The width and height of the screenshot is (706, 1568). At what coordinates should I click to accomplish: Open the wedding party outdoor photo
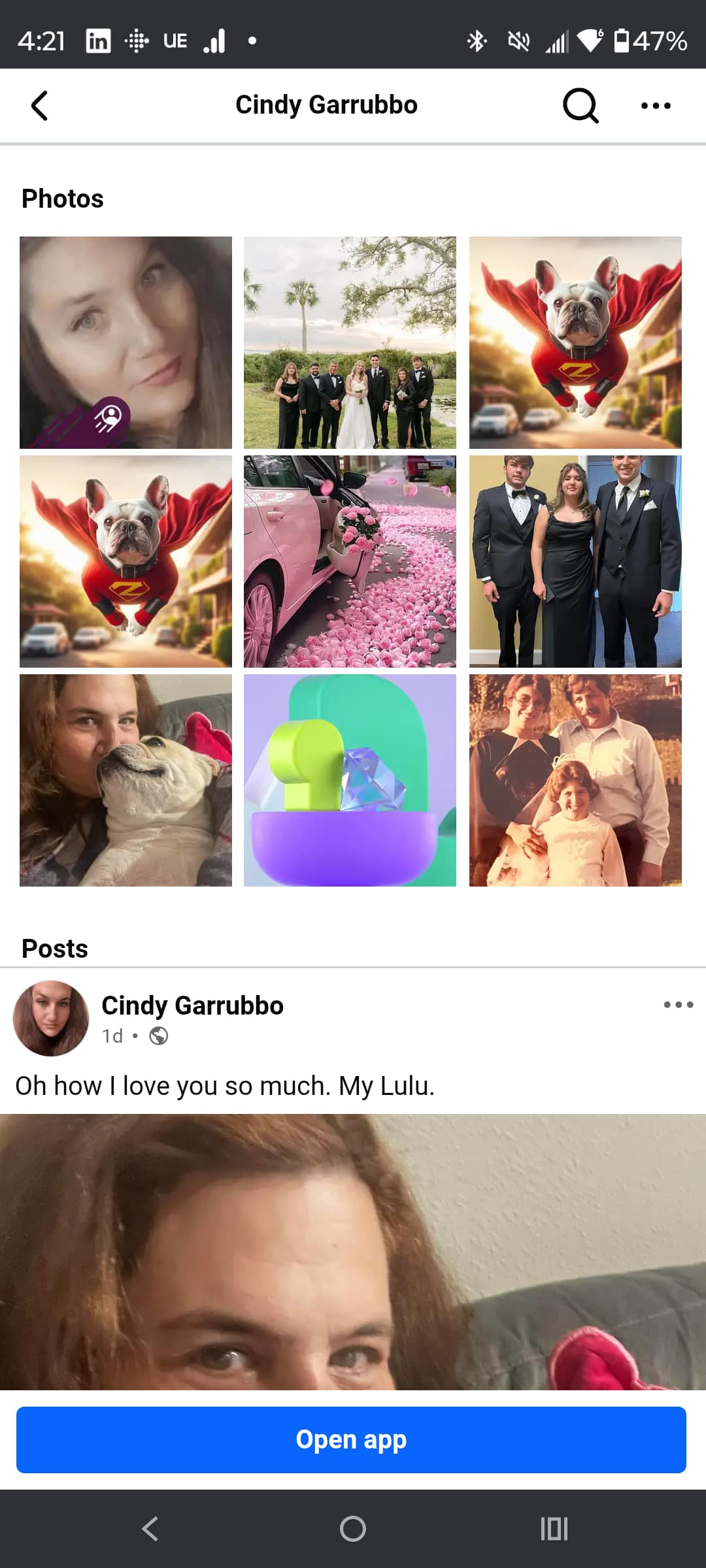point(350,342)
